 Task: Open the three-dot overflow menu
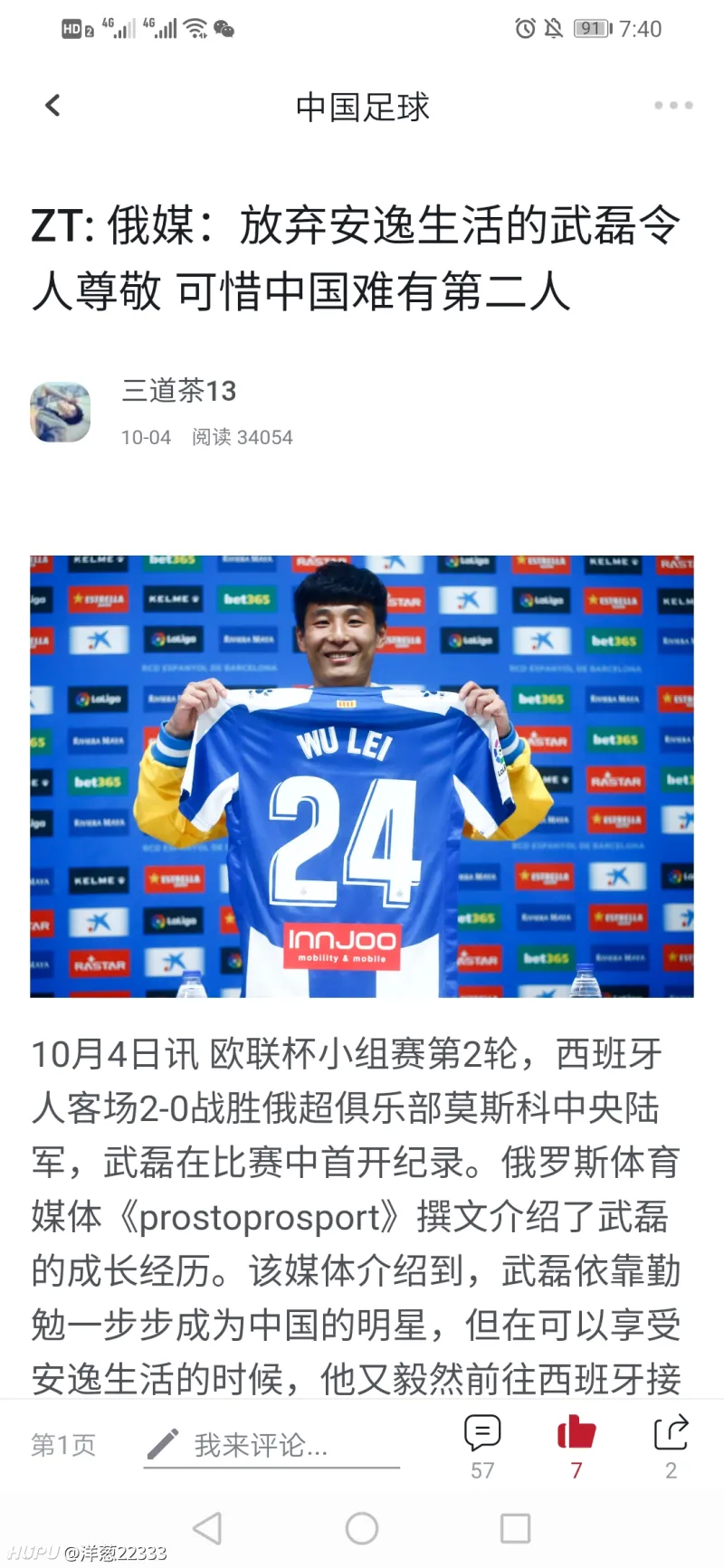coord(673,106)
